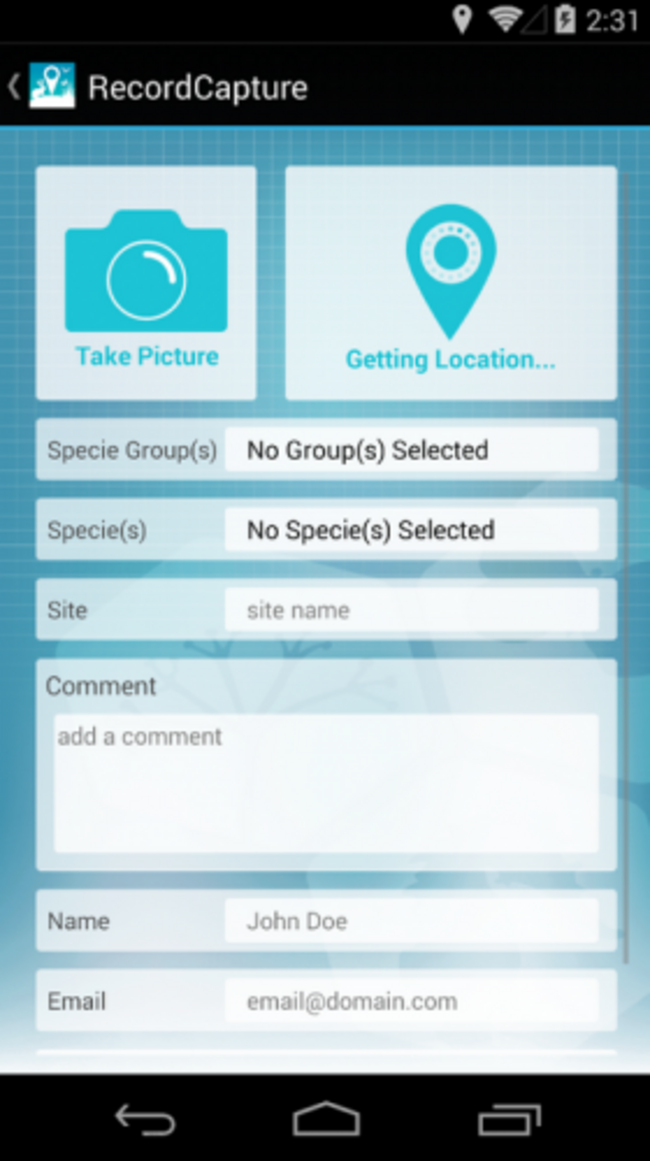650x1161 pixels.
Task: Open the Specie Group(s) selector
Action: coord(411,450)
